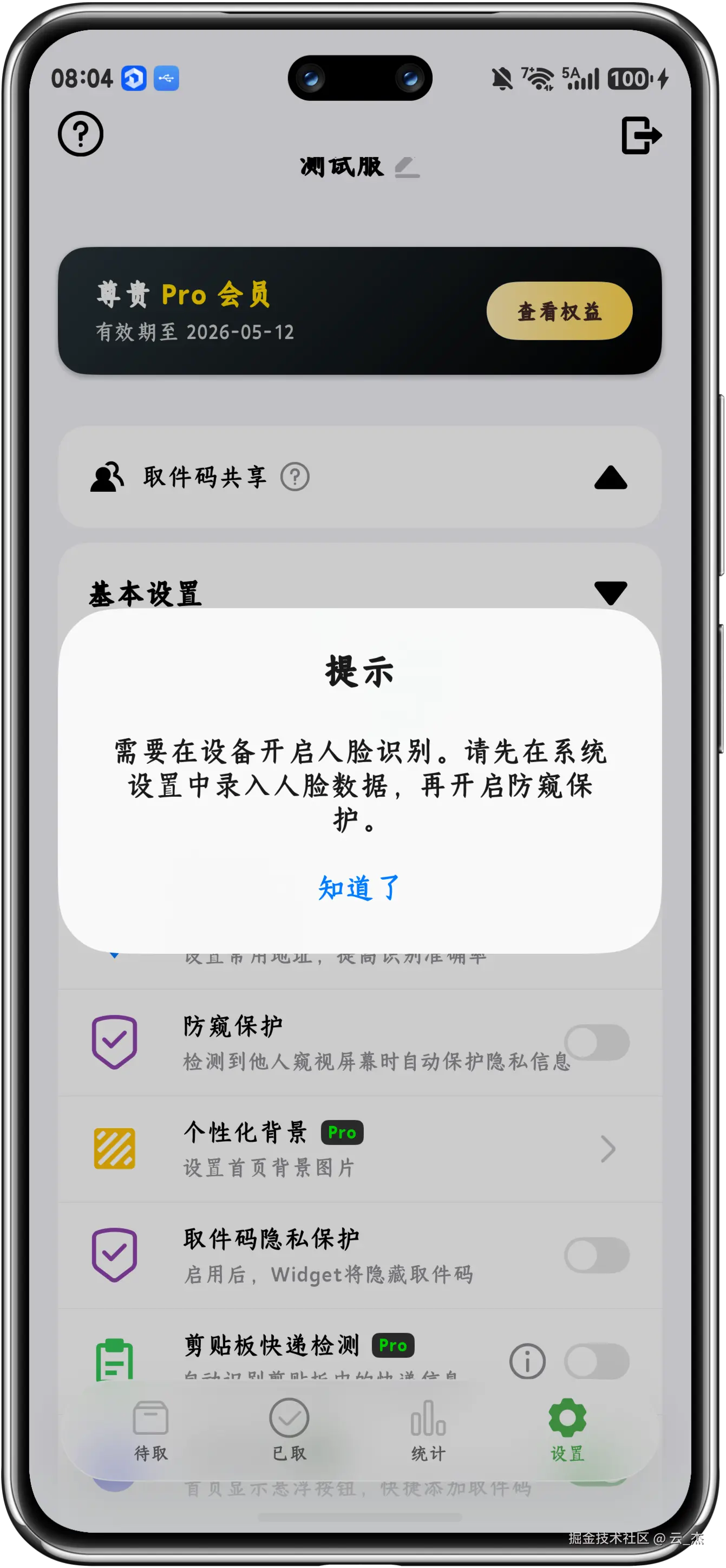Dismiss the dialog with 知道了

click(359, 888)
